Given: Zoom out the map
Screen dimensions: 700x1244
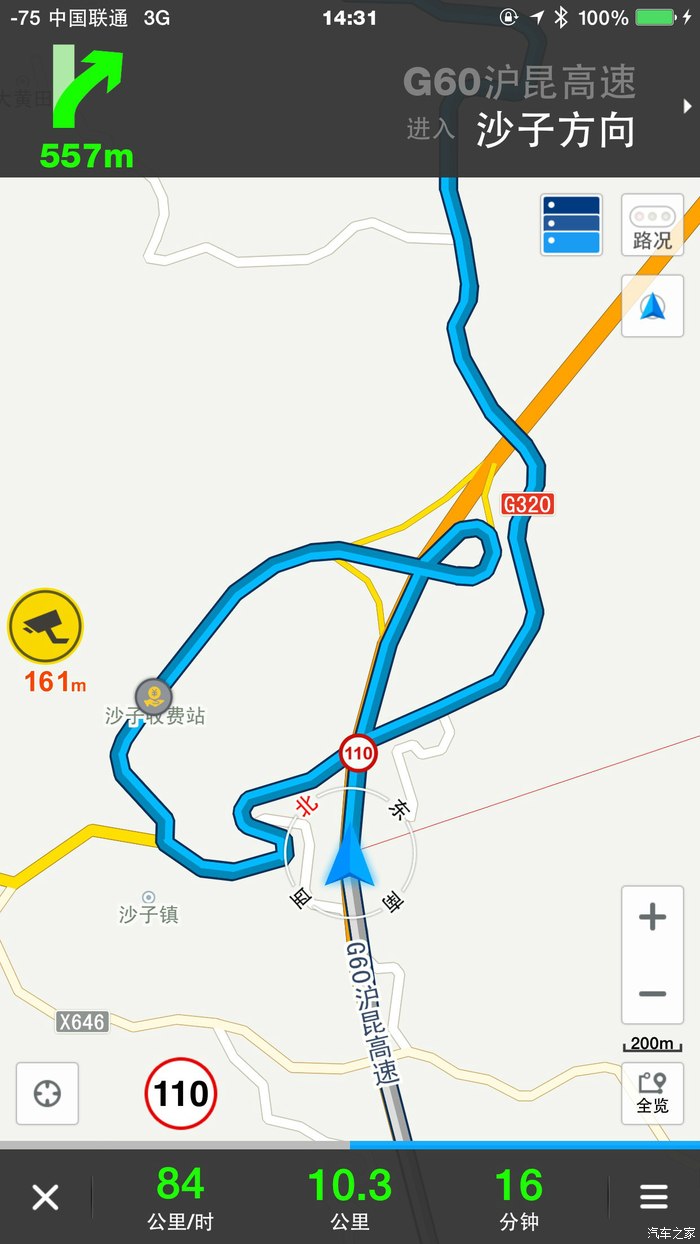Looking at the screenshot, I should click(652, 993).
